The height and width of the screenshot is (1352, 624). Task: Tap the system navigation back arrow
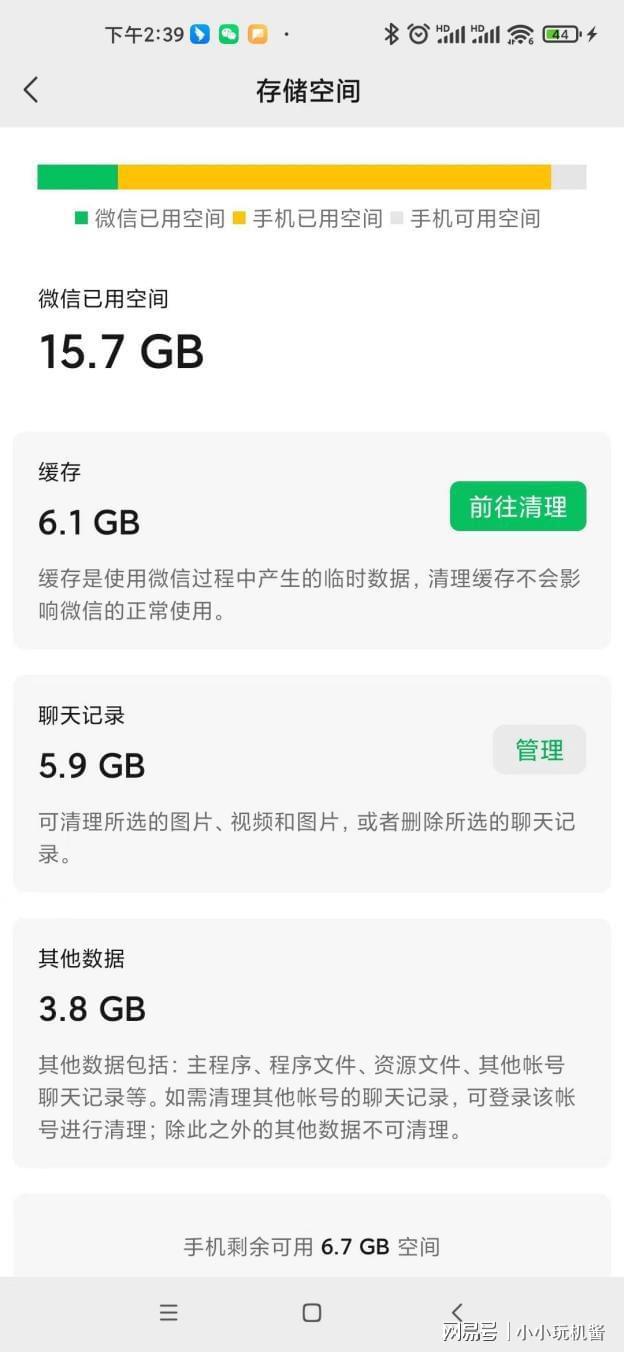[x=457, y=1312]
